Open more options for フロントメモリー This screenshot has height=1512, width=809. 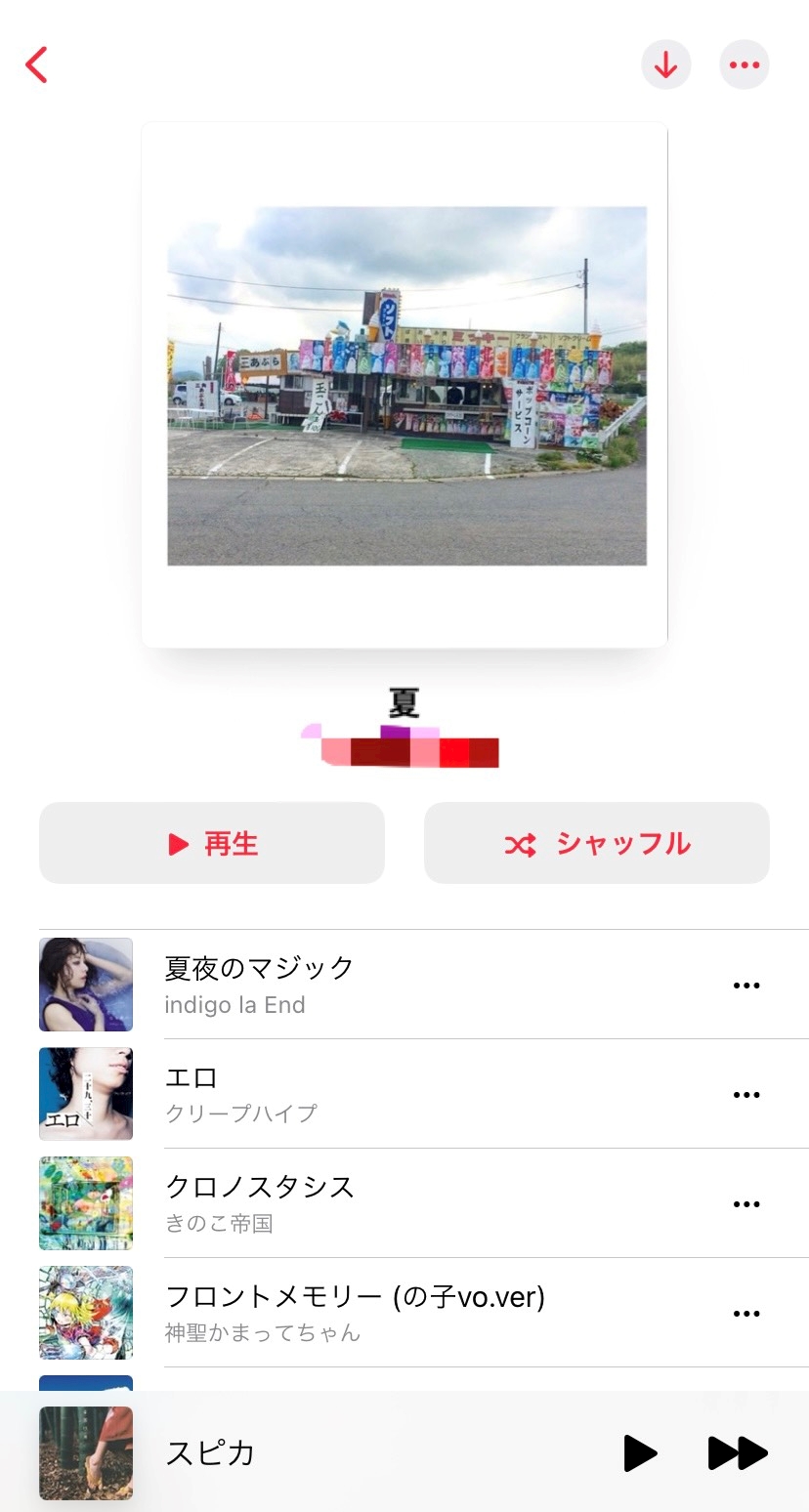(x=746, y=1314)
